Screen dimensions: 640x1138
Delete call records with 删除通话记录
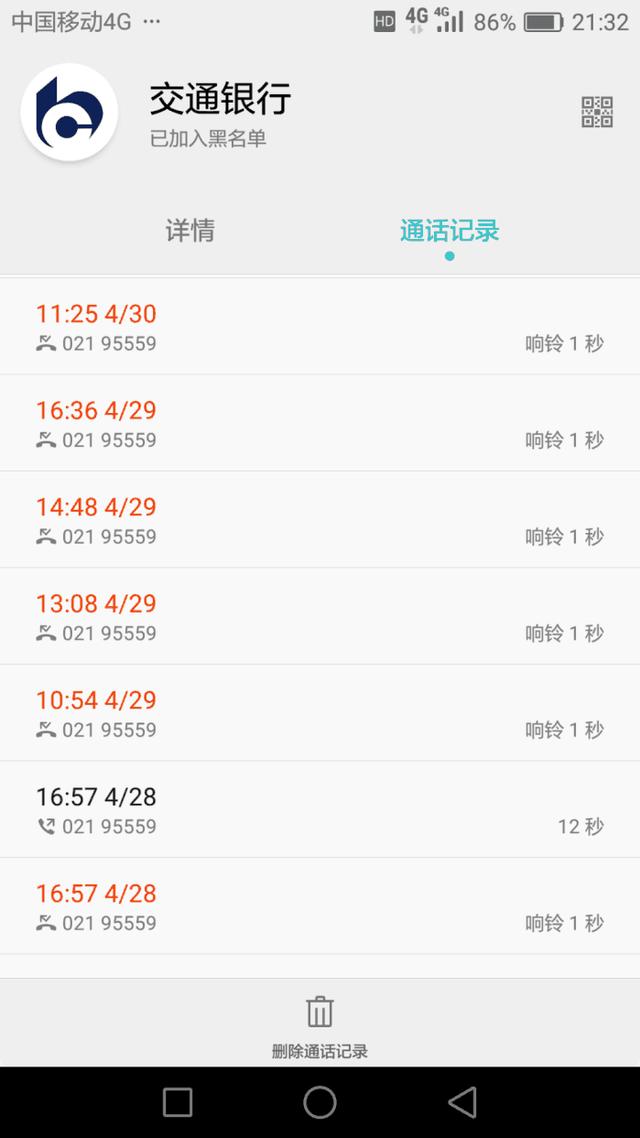click(x=320, y=1025)
